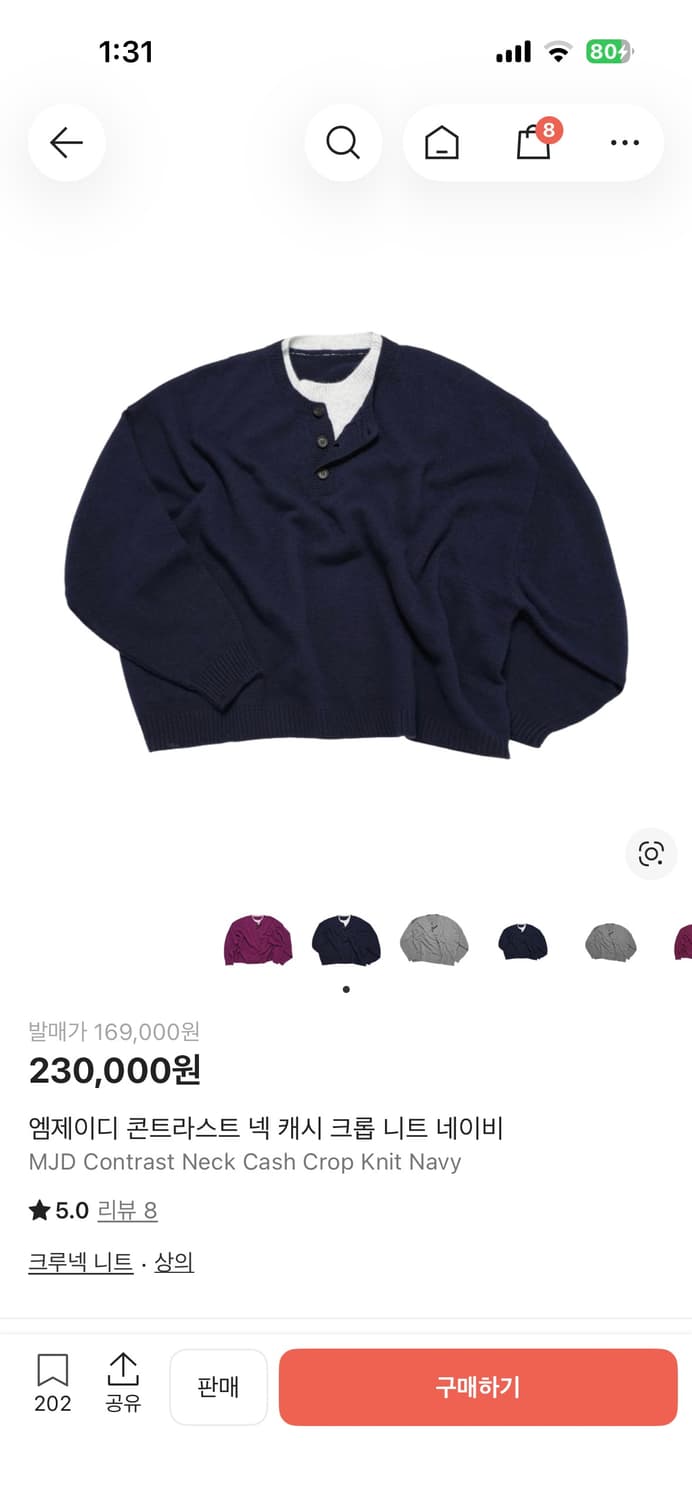Open search with the magnifier icon
This screenshot has height=1500, width=692.
[343, 143]
